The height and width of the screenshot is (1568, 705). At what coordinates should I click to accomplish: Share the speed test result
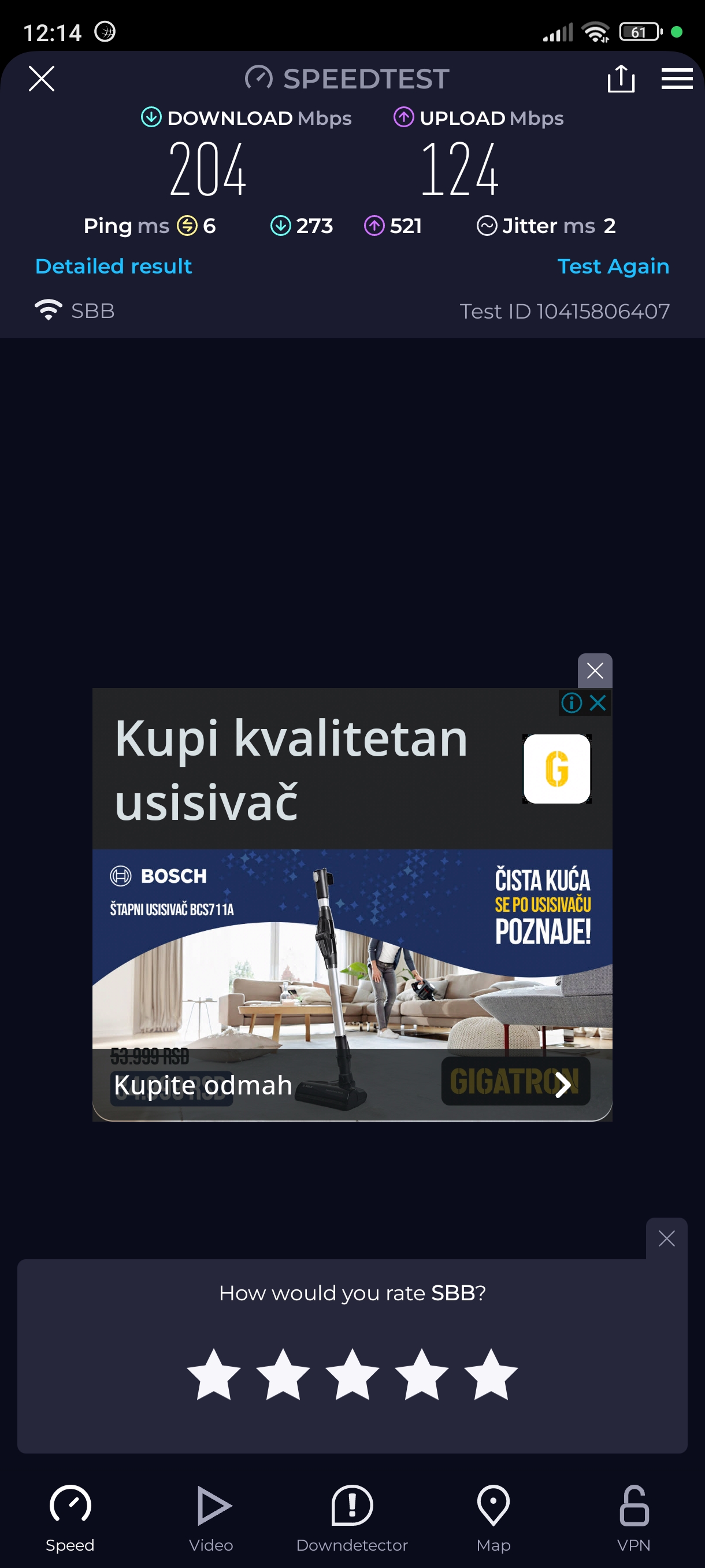click(x=621, y=79)
